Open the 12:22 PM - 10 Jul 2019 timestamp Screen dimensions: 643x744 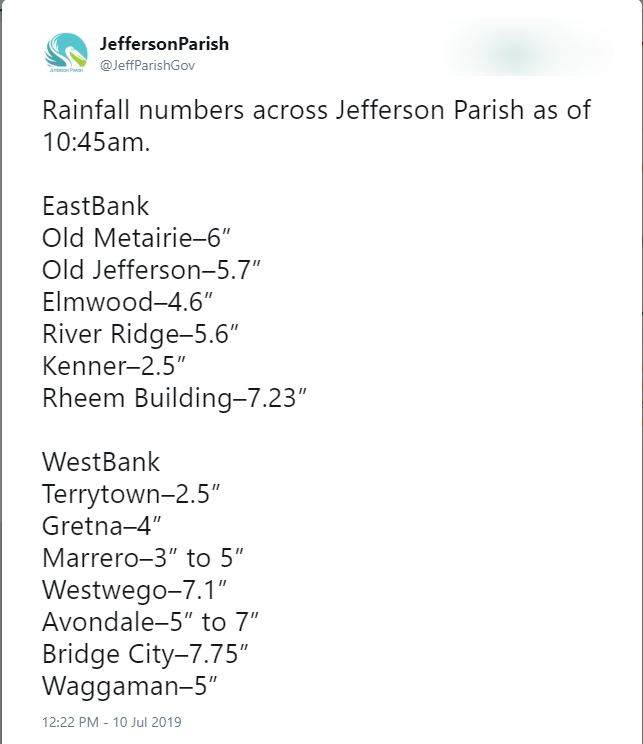tap(112, 721)
